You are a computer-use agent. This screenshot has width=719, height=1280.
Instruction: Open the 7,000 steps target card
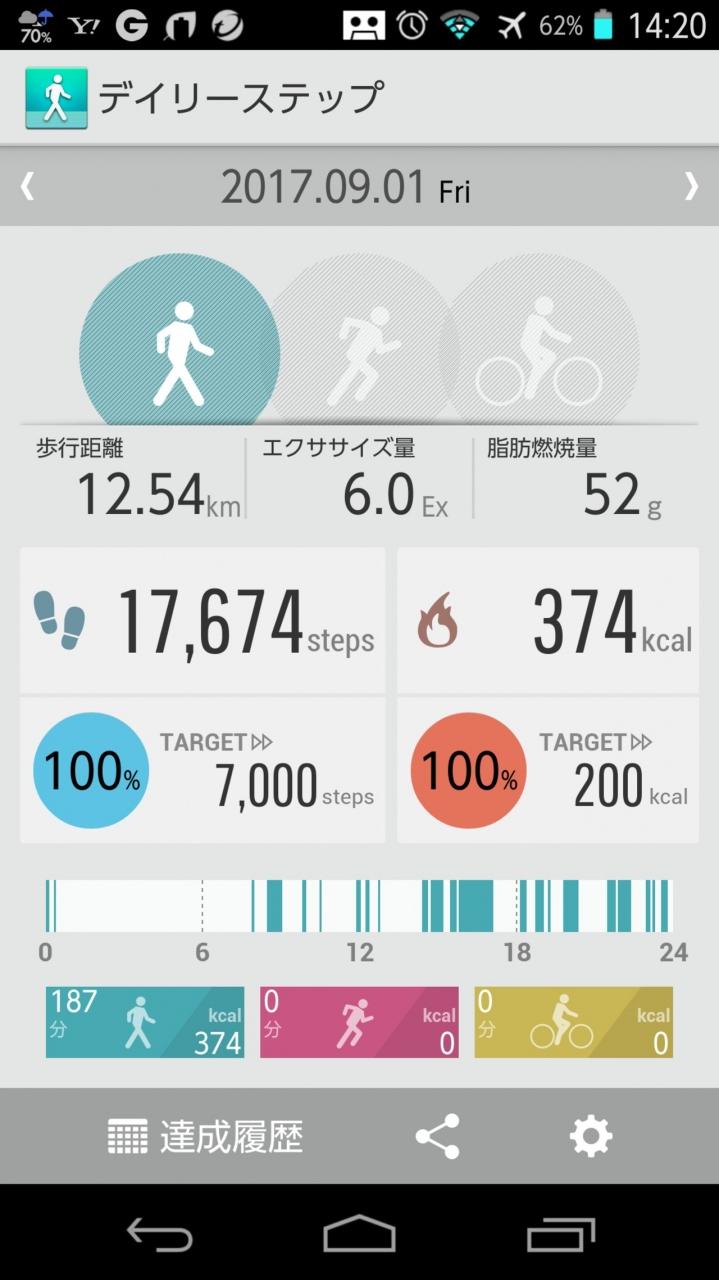pos(202,770)
